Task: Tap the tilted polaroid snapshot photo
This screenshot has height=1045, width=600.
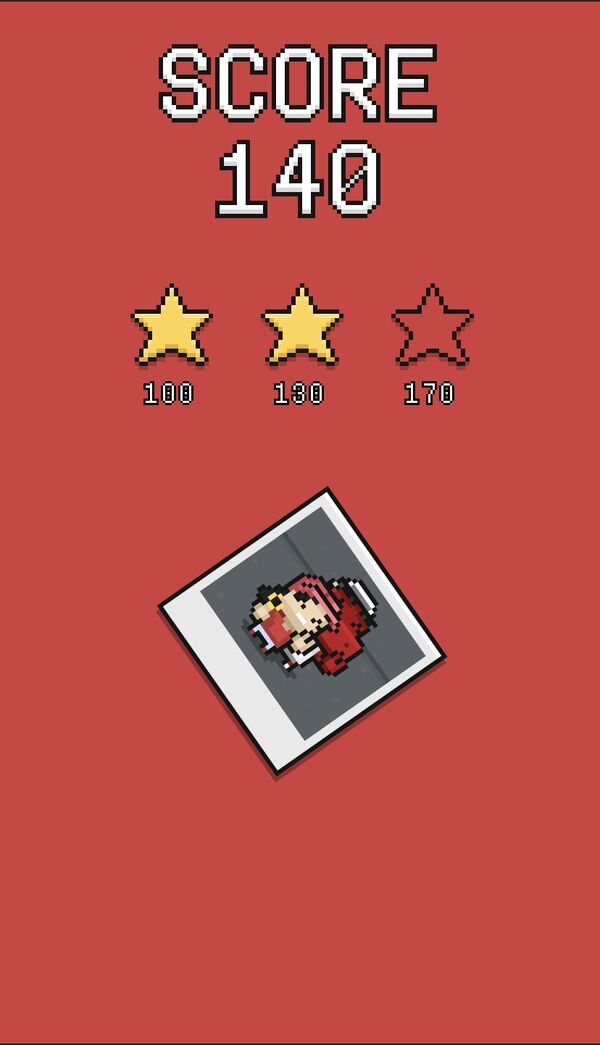Action: pos(302,631)
